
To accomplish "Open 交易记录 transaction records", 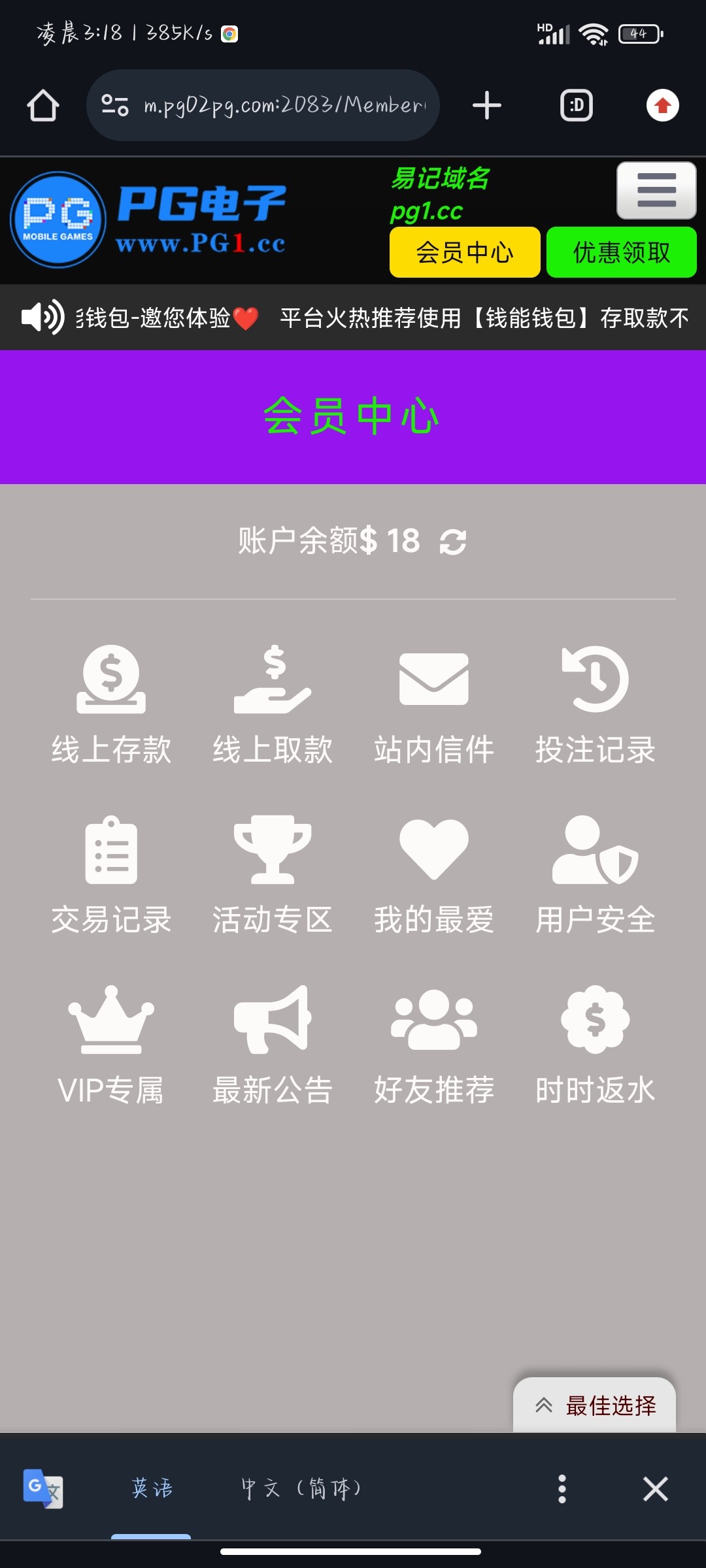I will click(111, 875).
